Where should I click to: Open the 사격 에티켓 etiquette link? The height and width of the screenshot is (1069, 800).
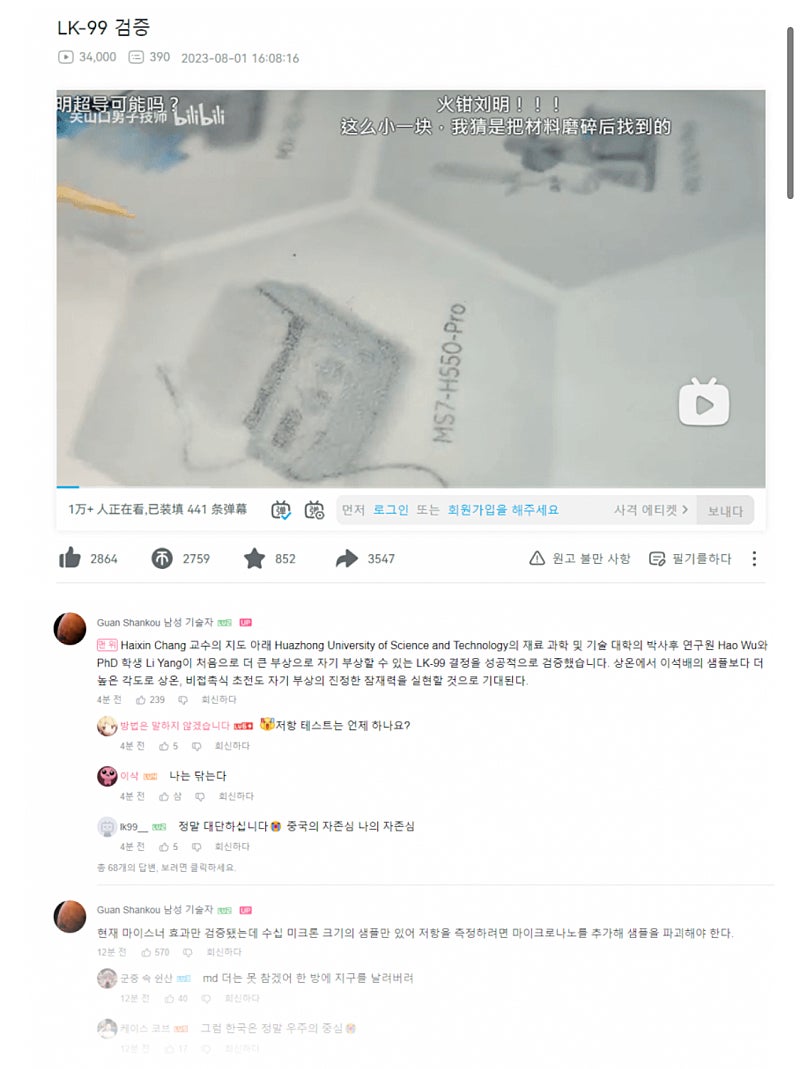651,510
